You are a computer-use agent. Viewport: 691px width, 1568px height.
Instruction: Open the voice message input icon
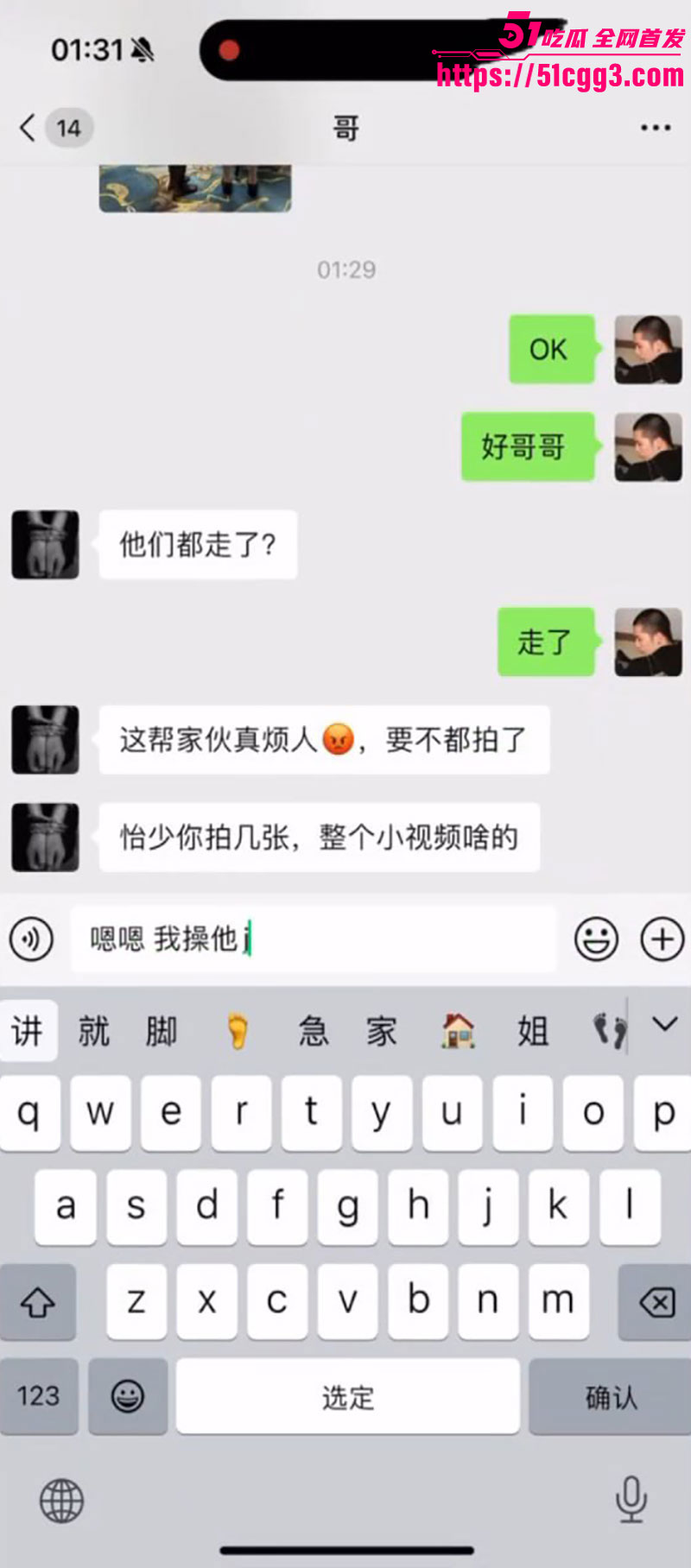point(34,939)
